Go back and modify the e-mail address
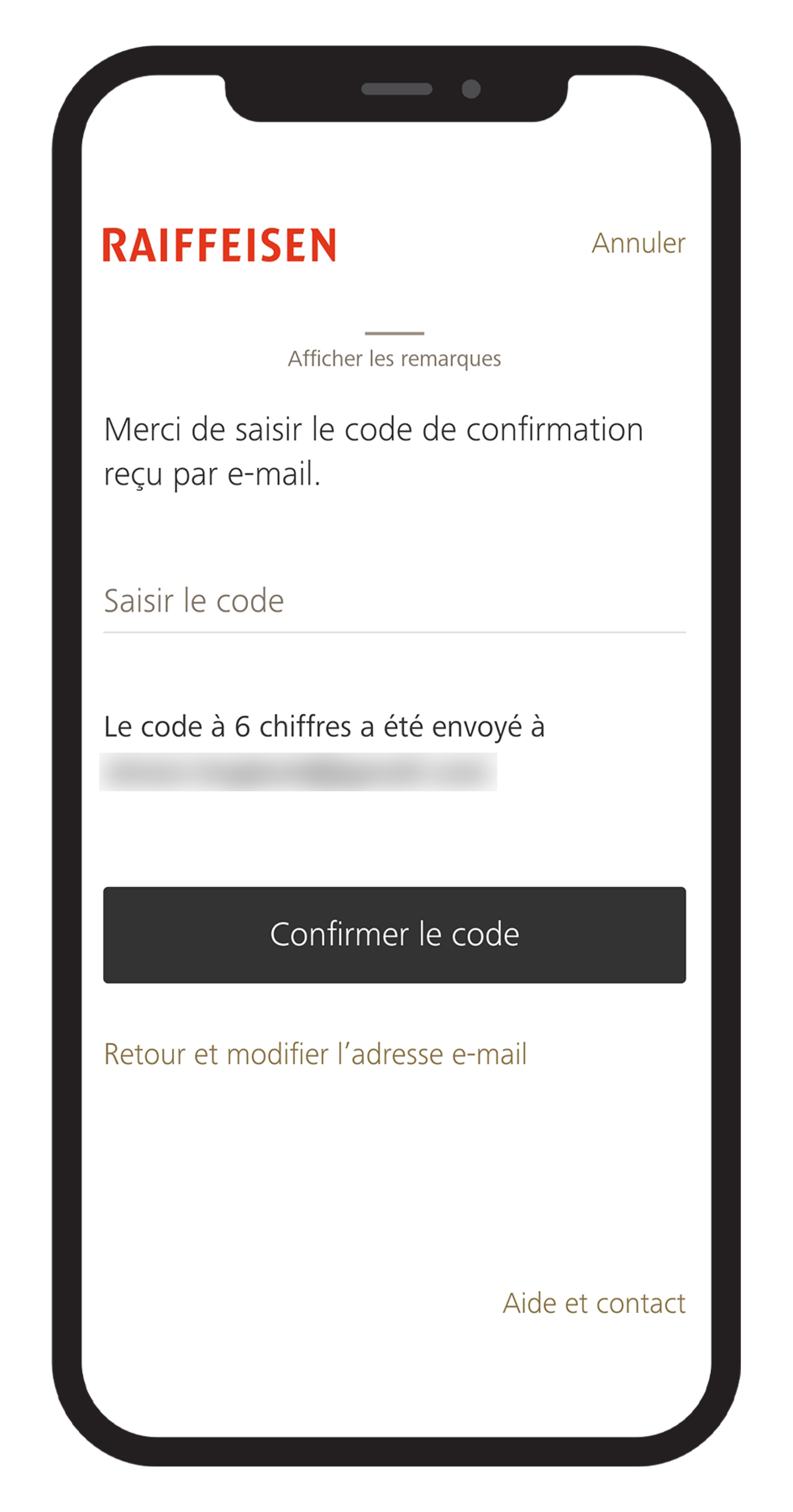Viewport: 793px width, 1512px height. (x=315, y=1054)
